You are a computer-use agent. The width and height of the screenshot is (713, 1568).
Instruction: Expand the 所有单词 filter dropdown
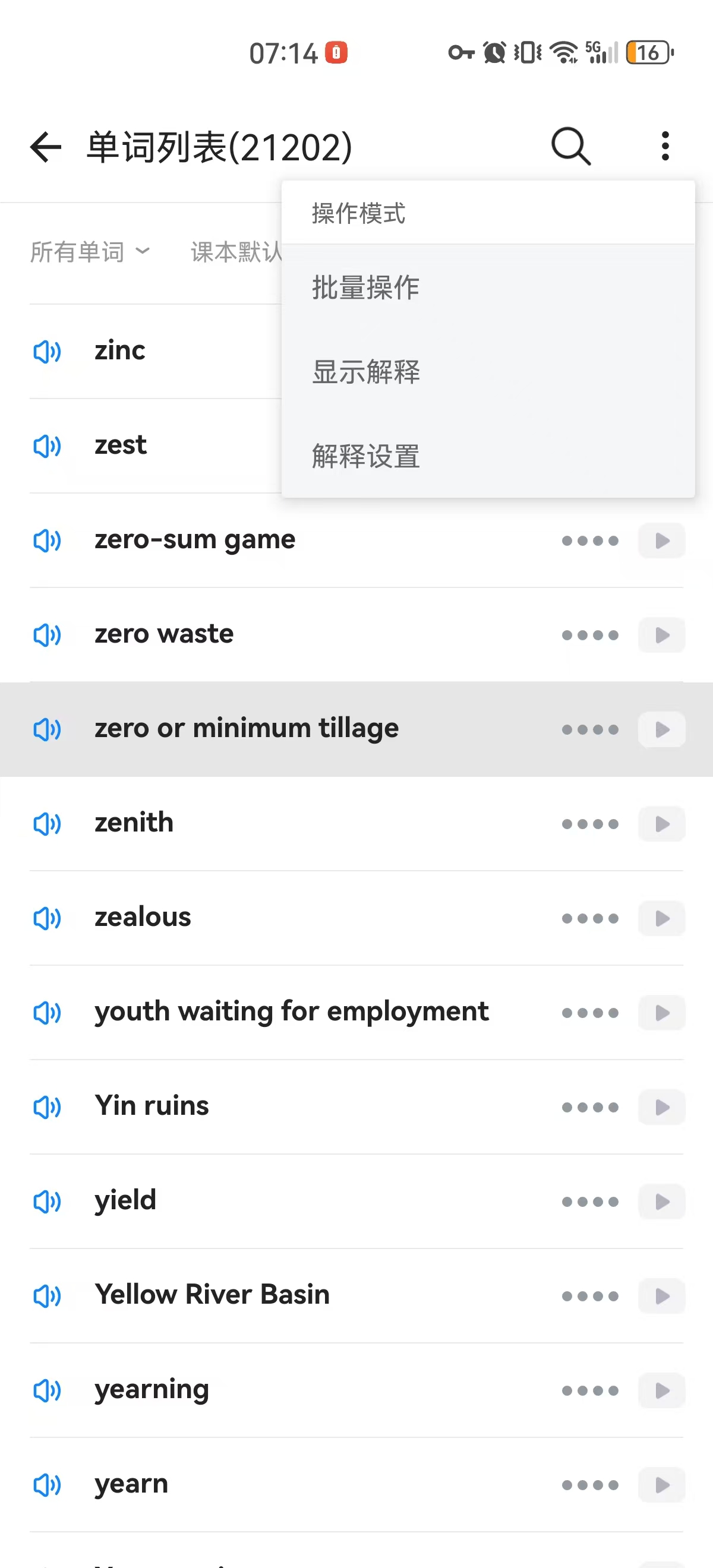90,251
